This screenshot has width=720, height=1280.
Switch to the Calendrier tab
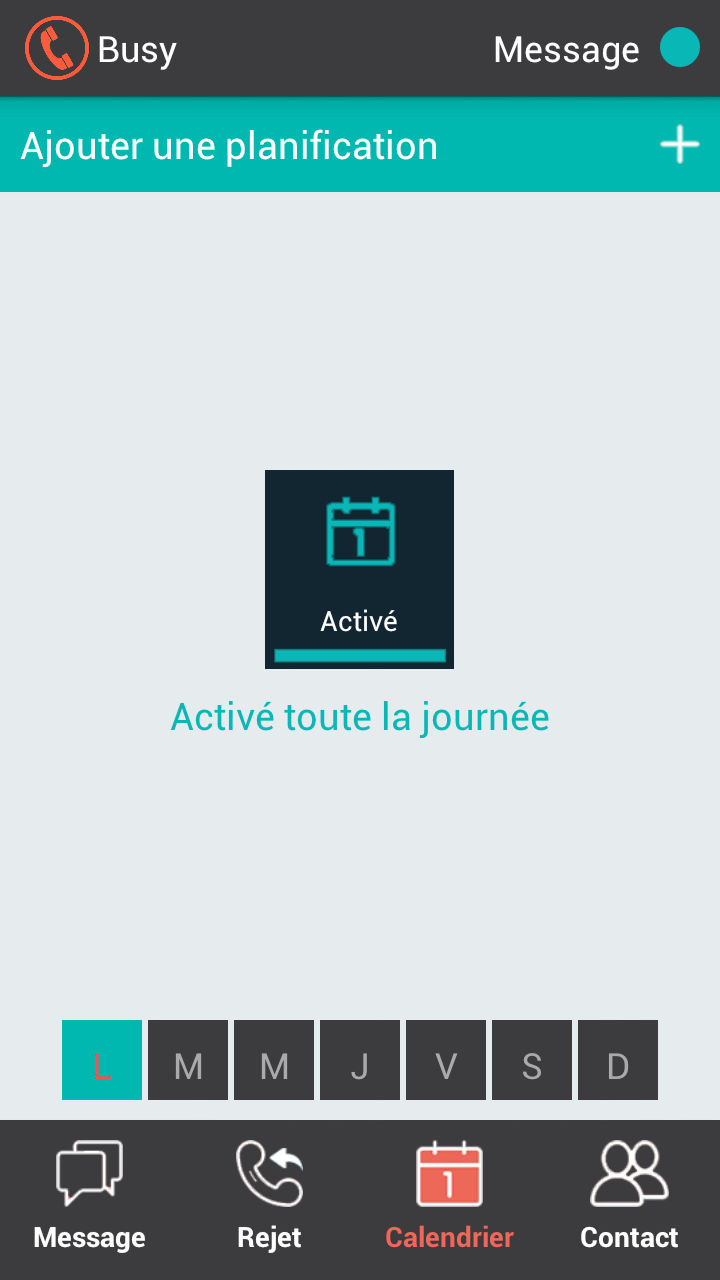point(450,1198)
